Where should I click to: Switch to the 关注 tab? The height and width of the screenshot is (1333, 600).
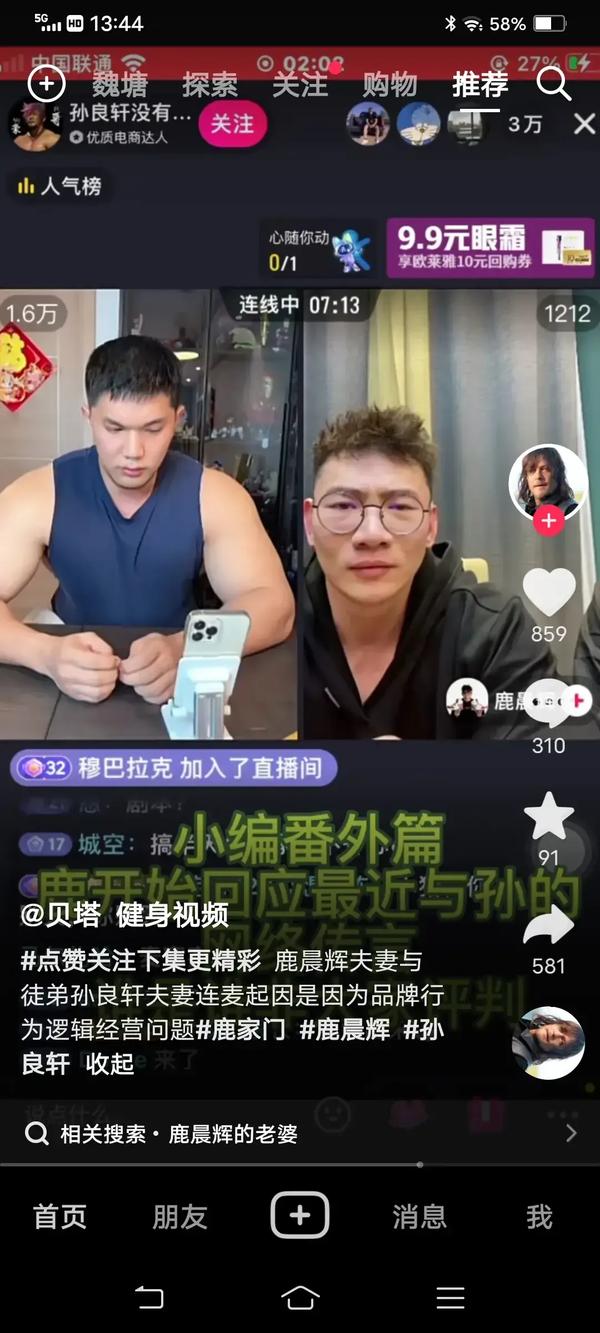(x=300, y=85)
